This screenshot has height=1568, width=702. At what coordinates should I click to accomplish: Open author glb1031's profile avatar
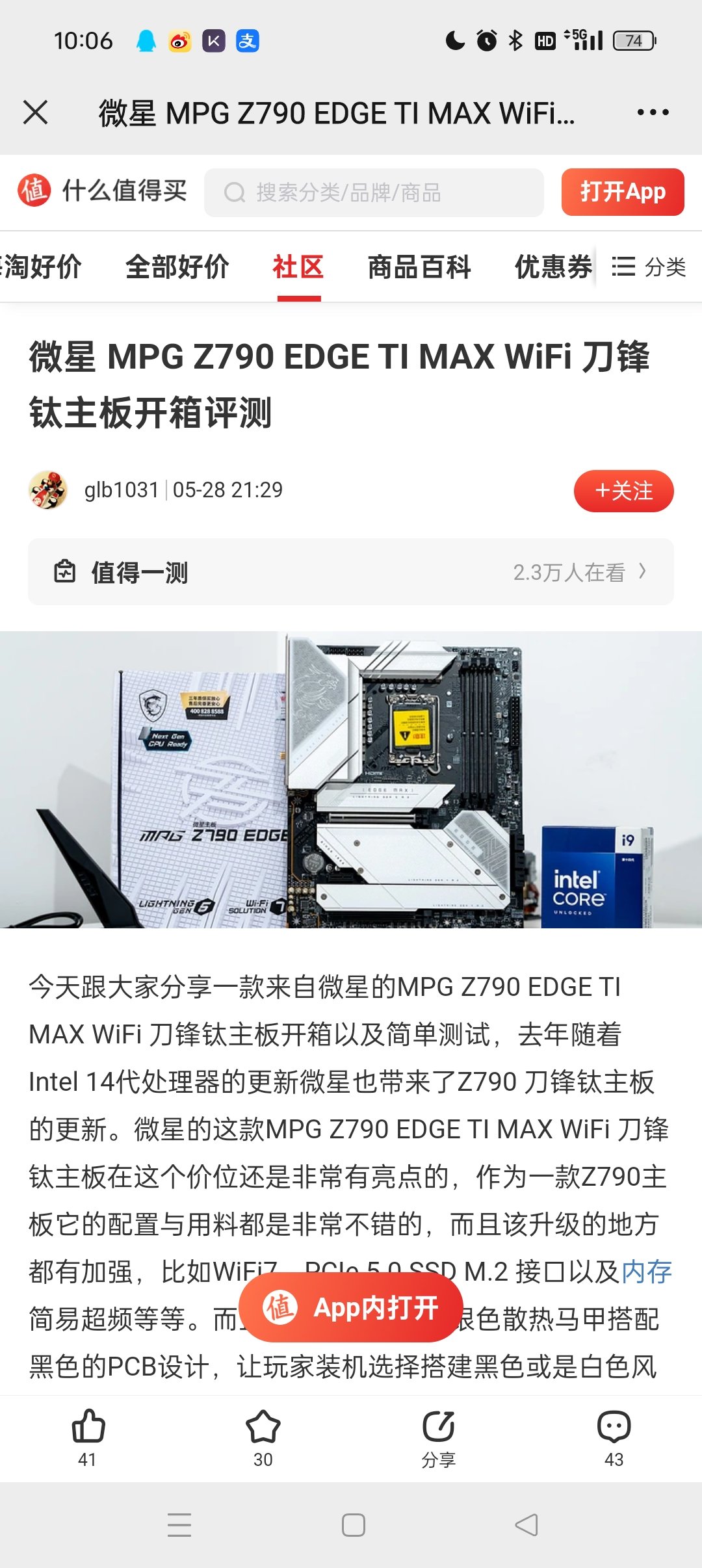coord(48,490)
